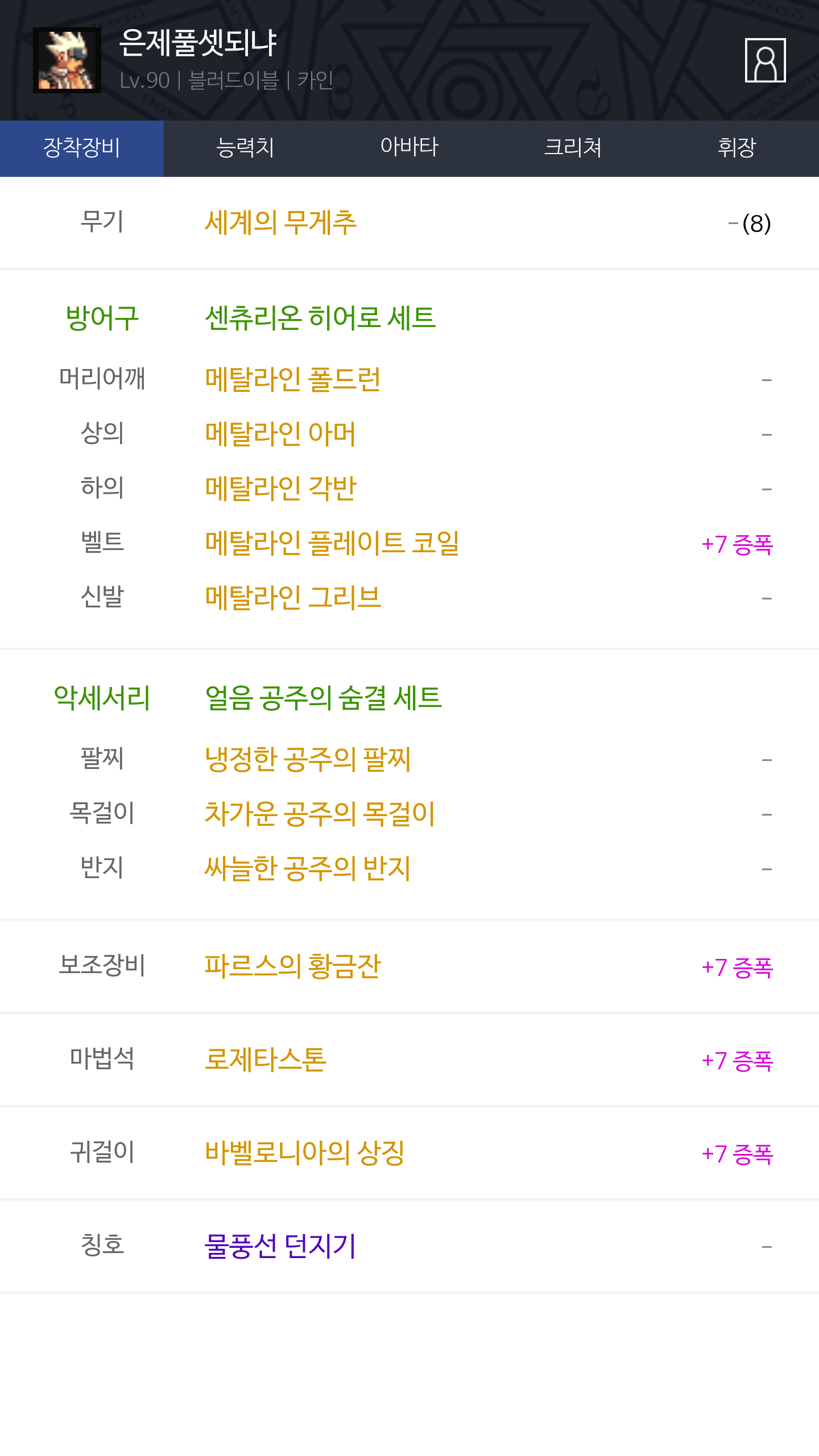The height and width of the screenshot is (1456, 819).
Task: Open 메탈라인 아머 item
Action: coord(280,433)
